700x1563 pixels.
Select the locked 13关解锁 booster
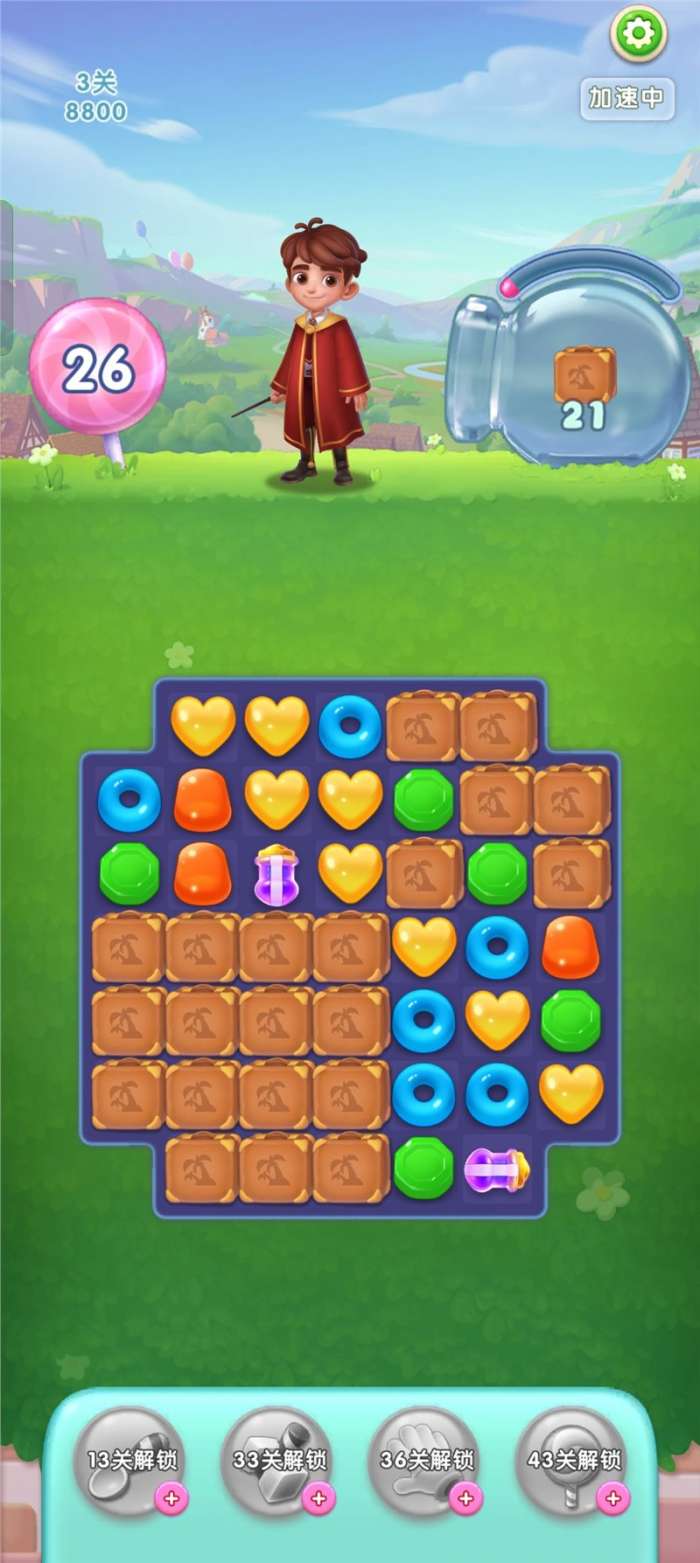(130, 1461)
